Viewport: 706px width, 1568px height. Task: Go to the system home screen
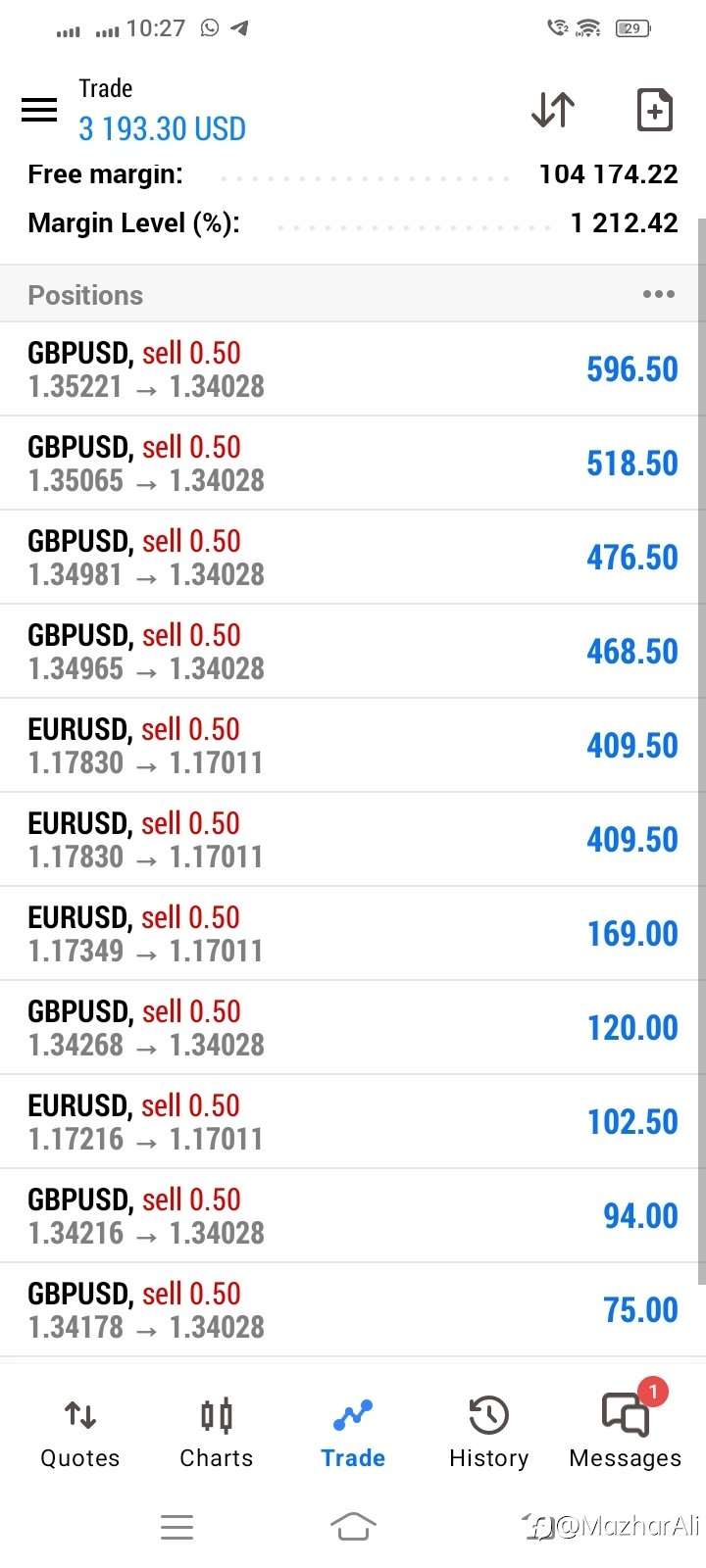pos(353,1526)
